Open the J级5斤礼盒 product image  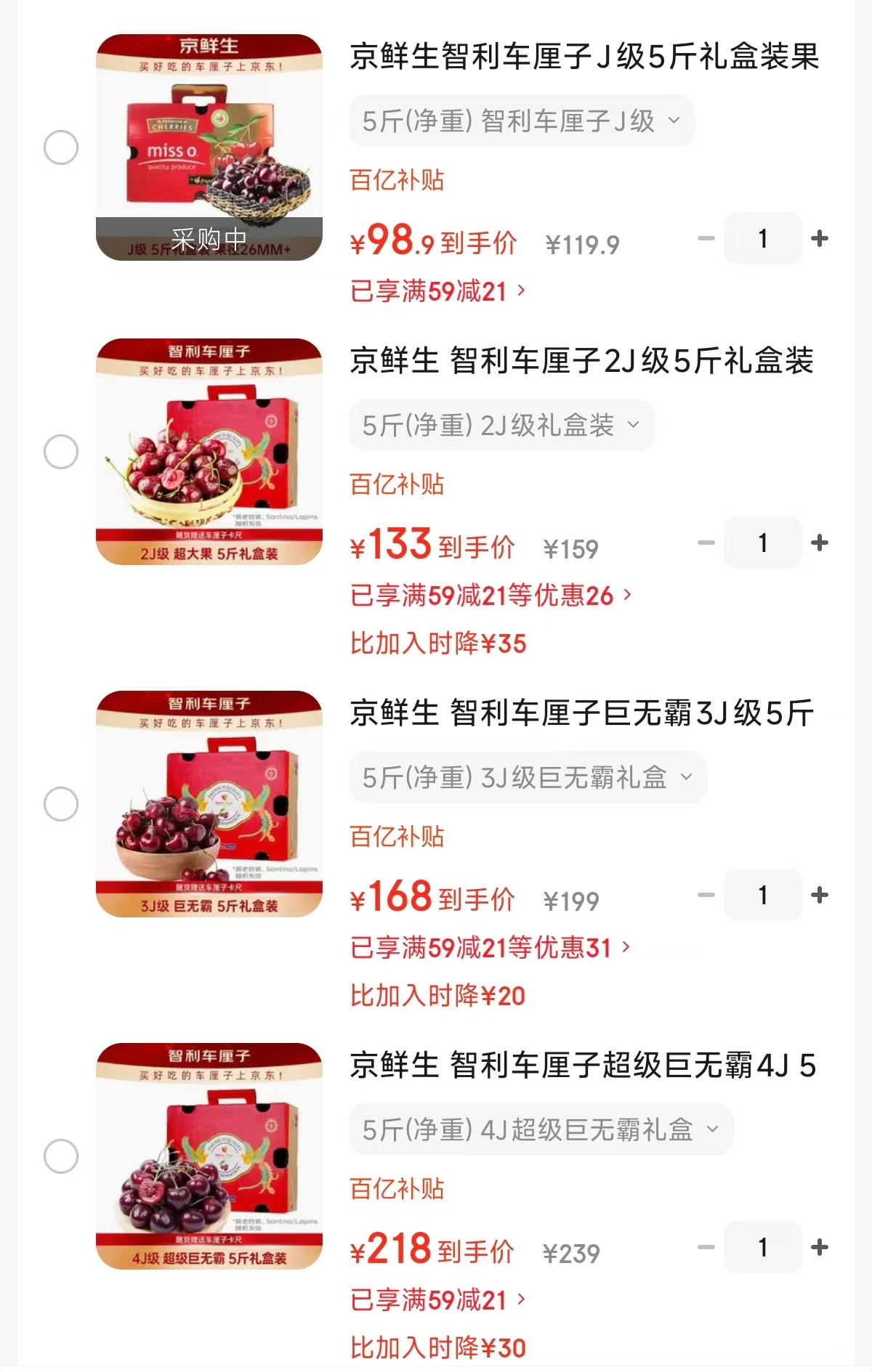click(x=209, y=147)
